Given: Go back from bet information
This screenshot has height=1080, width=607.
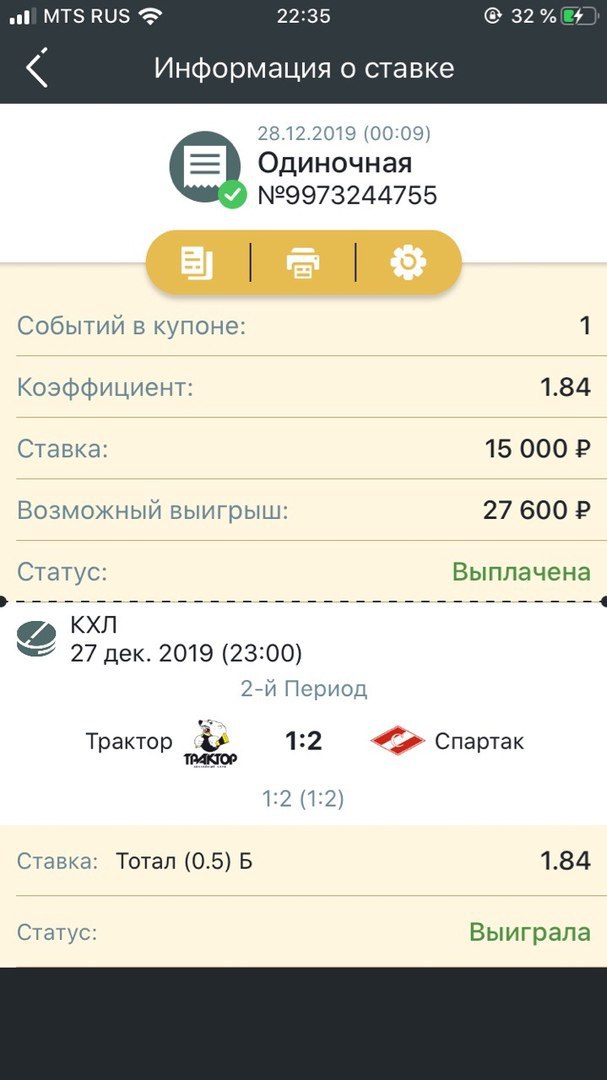Looking at the screenshot, I should pos(37,68).
